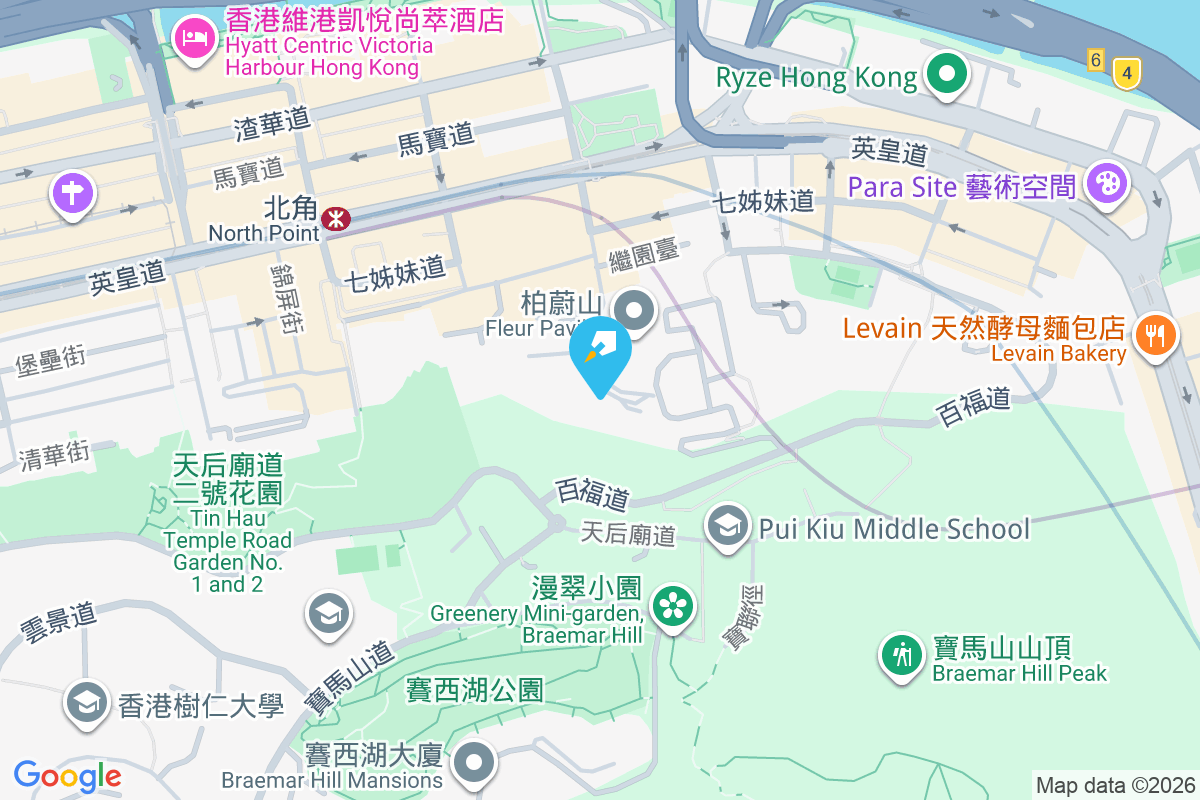Tap the Para Site art space pin
Viewport: 1200px width, 800px height.
pyautogui.click(x=1106, y=184)
